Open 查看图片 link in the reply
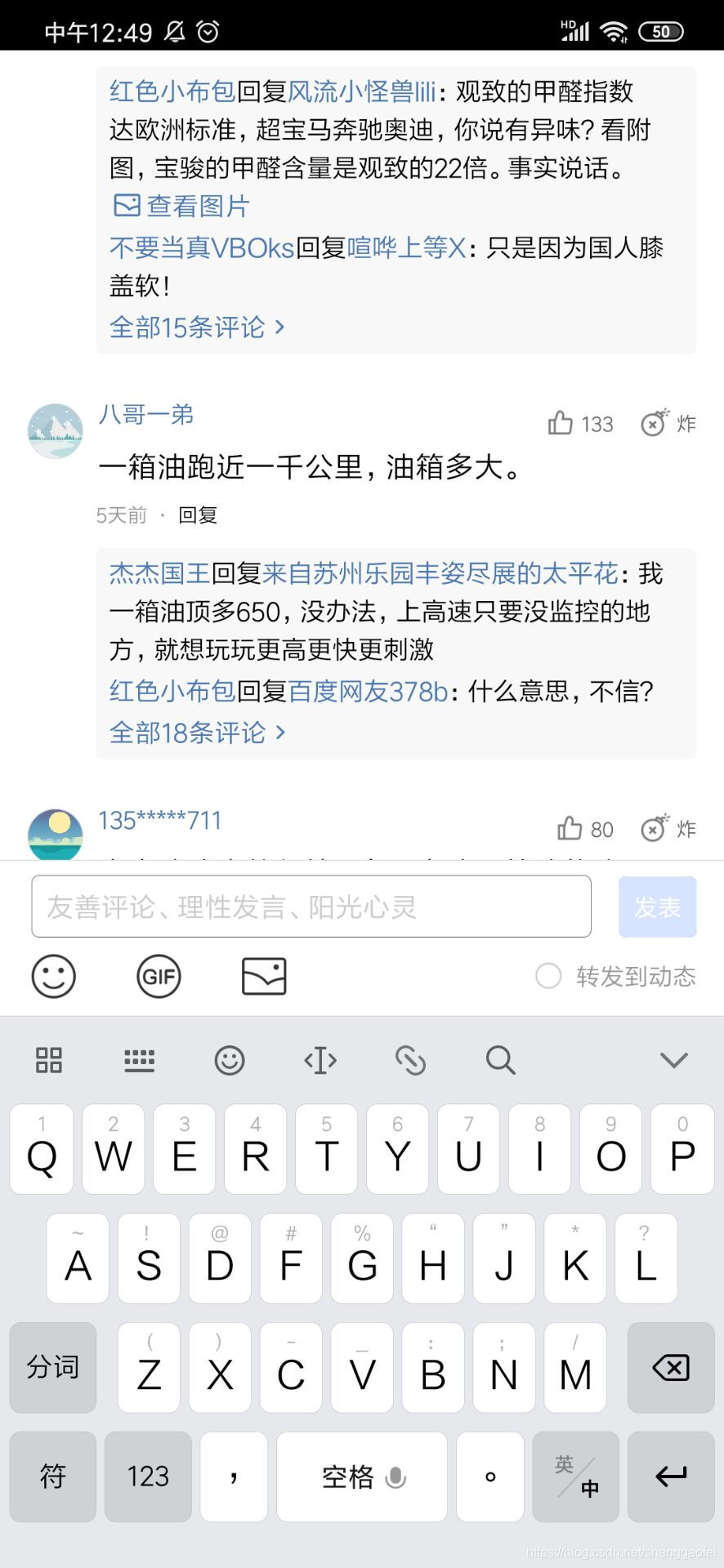This screenshot has height=1568, width=724. tap(181, 206)
